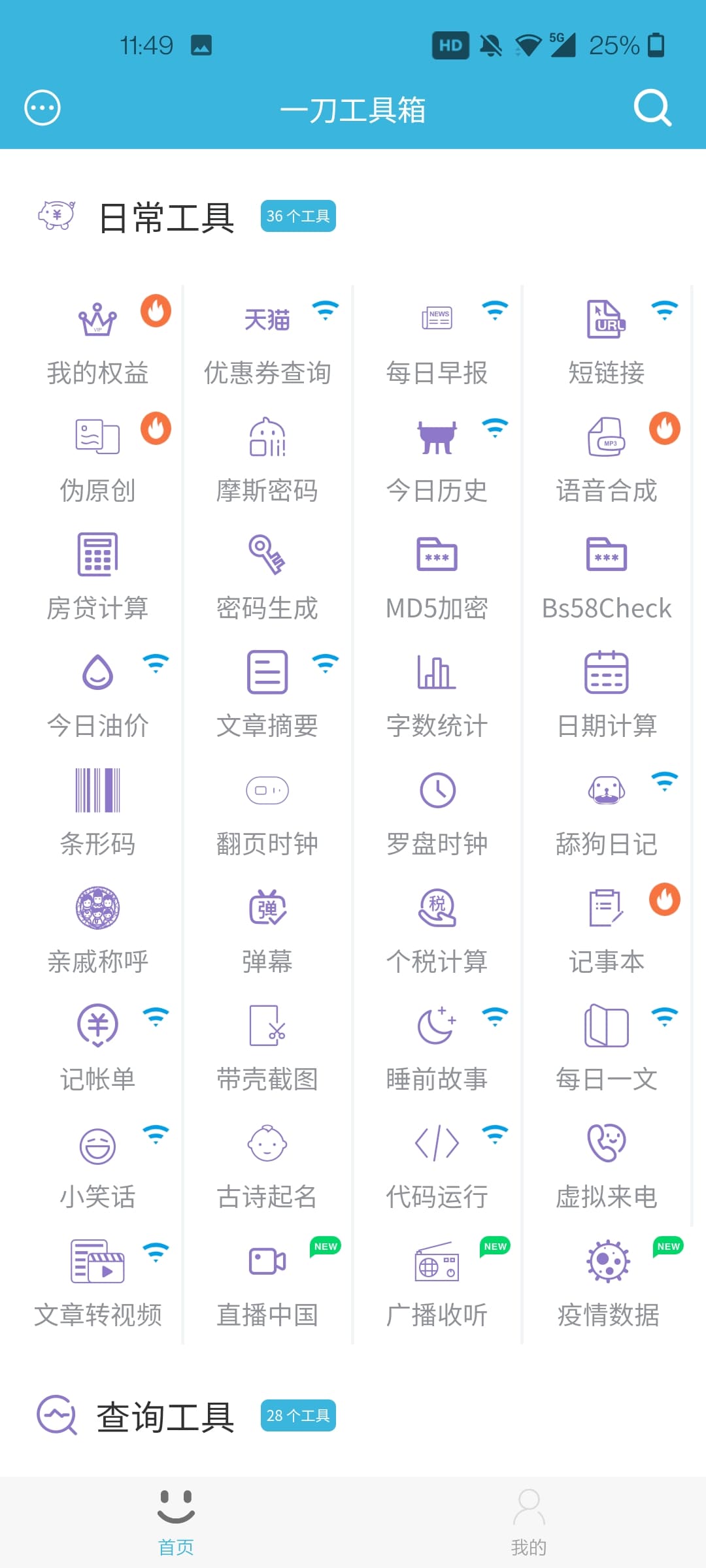Screen dimensions: 706x1568
Task: Tap the 短链接 tool
Action: click(x=607, y=344)
